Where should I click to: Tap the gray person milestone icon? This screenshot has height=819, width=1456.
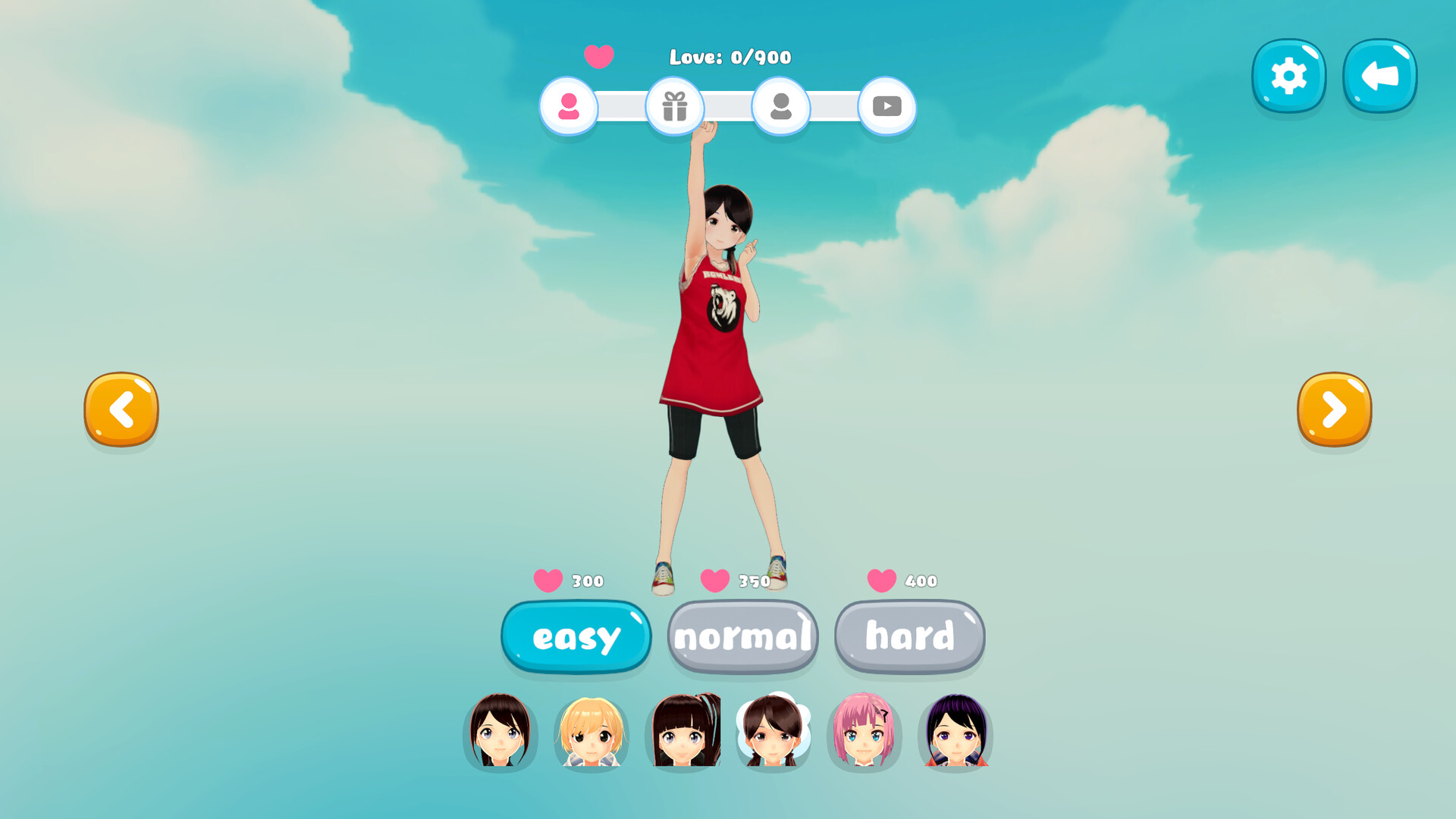[781, 106]
